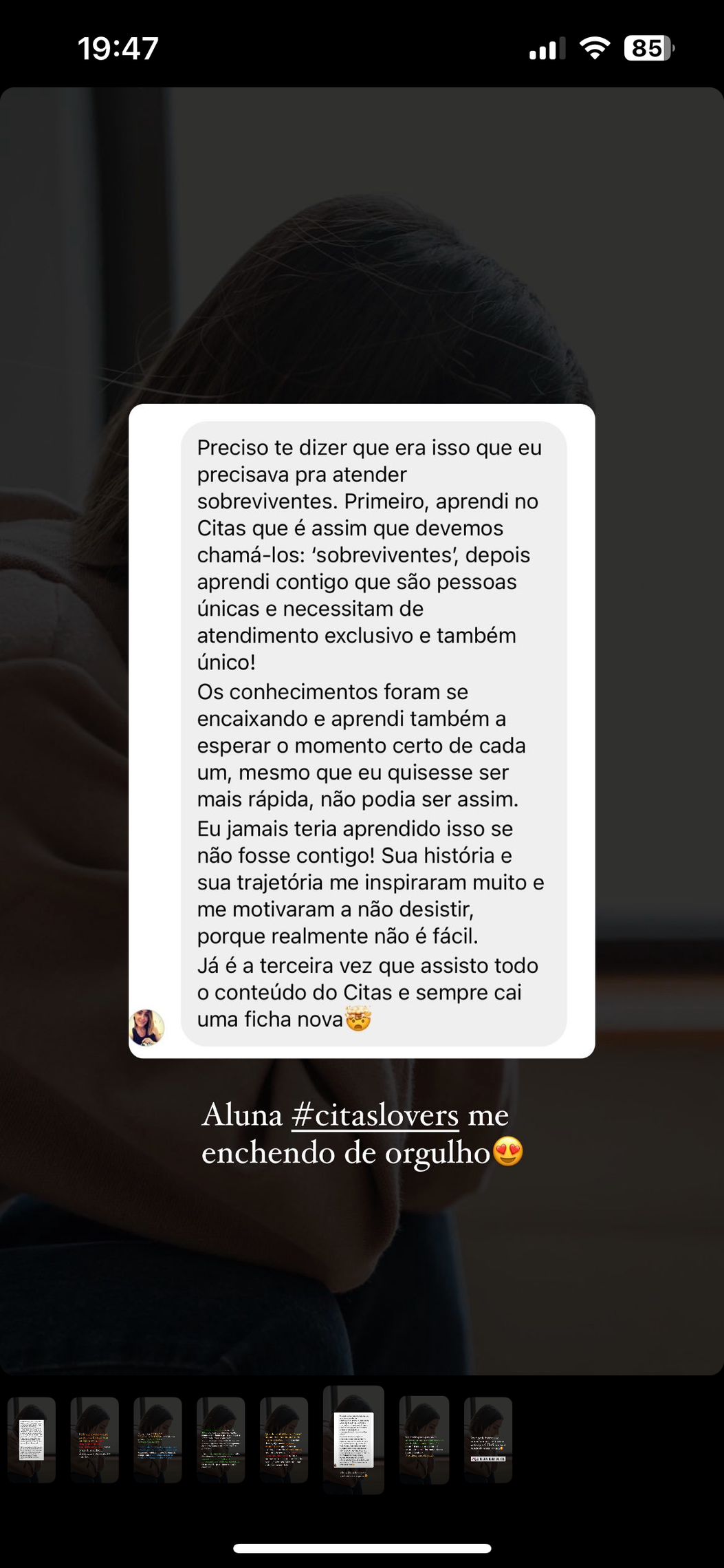Open the story thumbnail right after the enlarged one
Screen dimensions: 724x1568
pyautogui.click(x=424, y=1439)
